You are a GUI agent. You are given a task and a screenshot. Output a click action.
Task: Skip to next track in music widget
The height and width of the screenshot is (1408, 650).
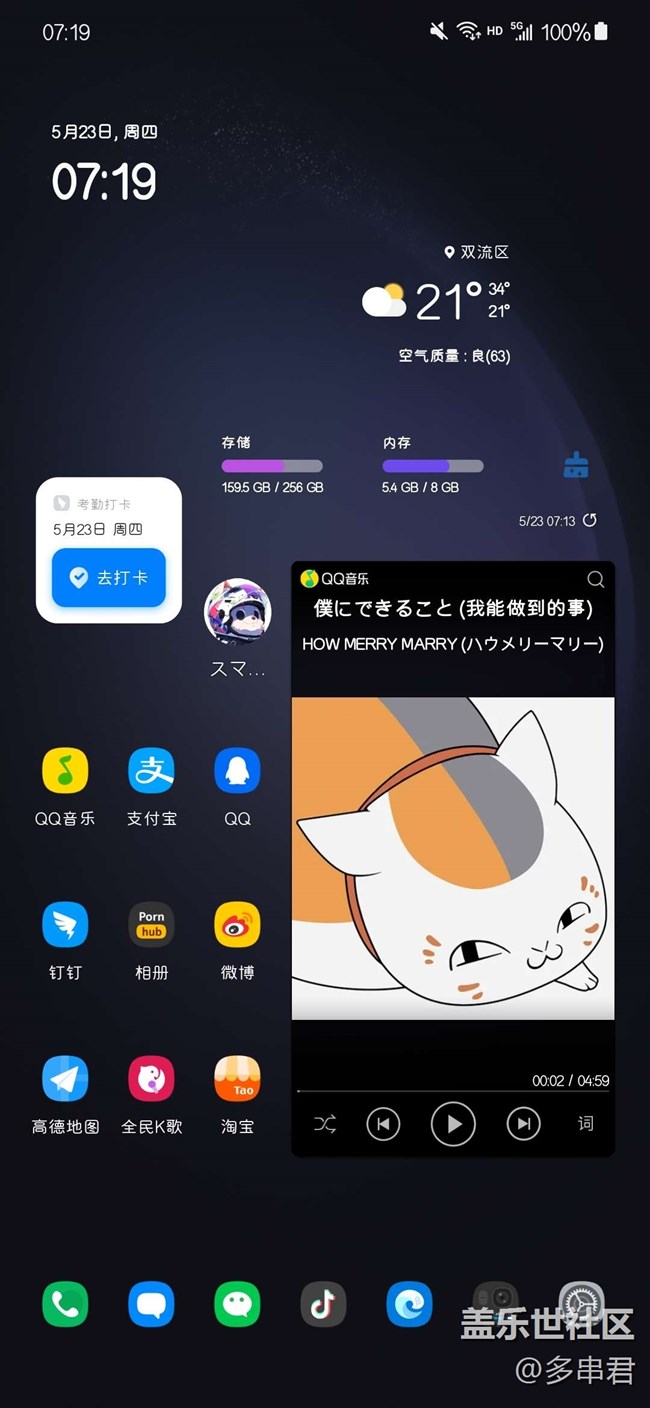pos(523,1124)
